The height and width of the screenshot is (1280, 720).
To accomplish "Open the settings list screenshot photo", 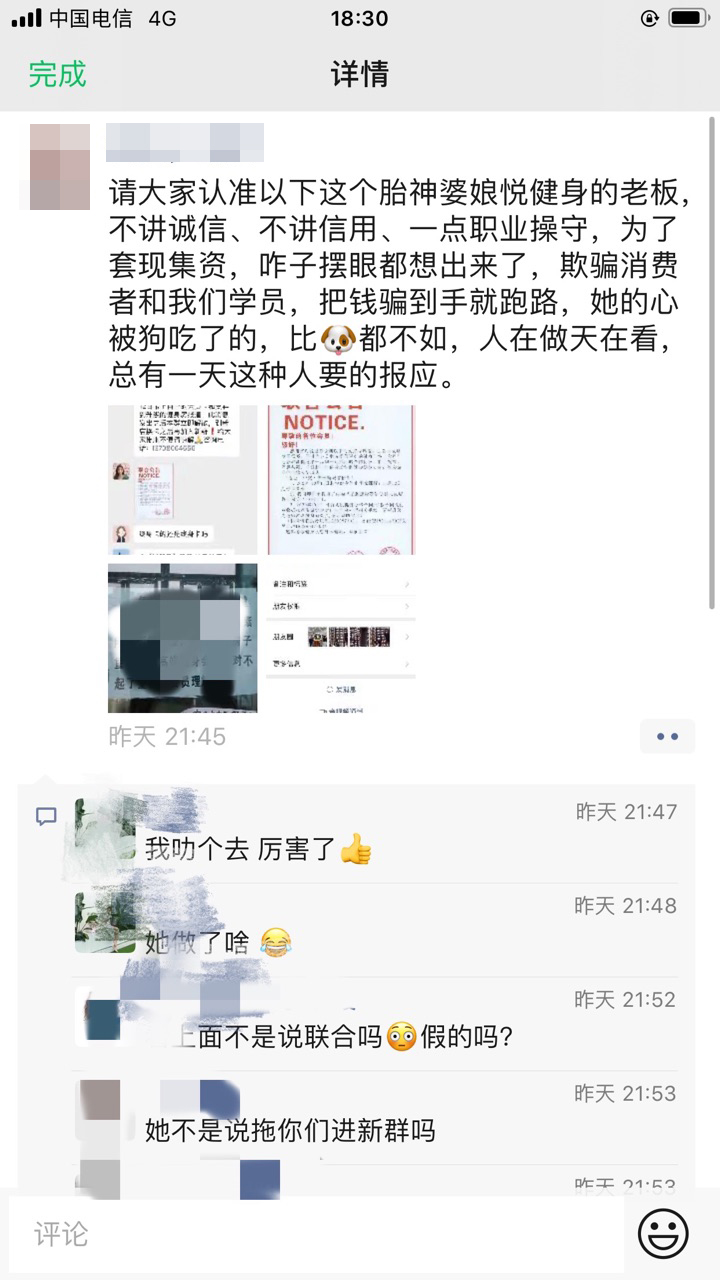I will [340, 638].
